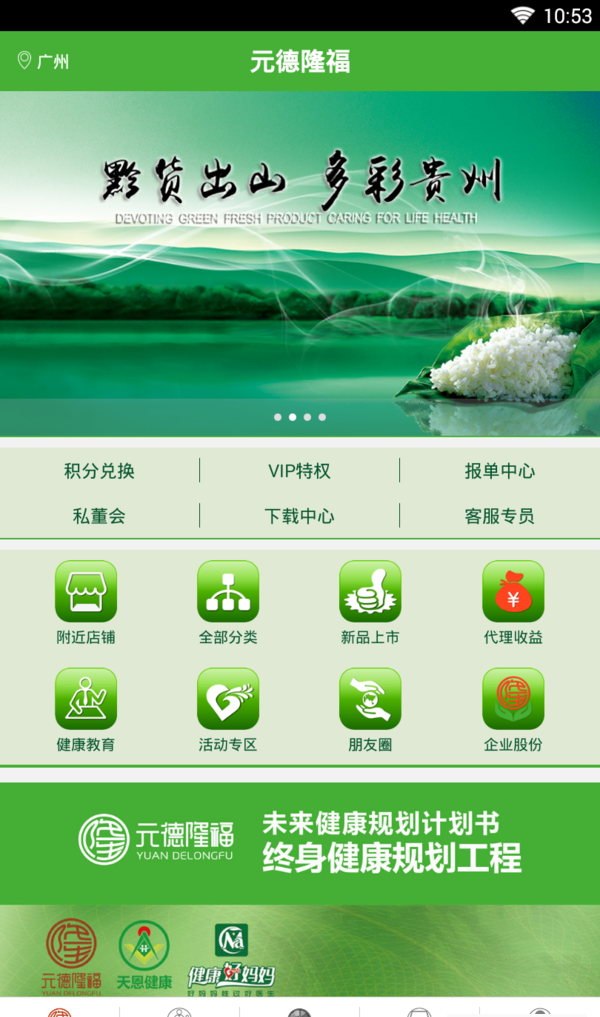View 企业股份 company shares
The height and width of the screenshot is (1017, 600).
pos(513,709)
